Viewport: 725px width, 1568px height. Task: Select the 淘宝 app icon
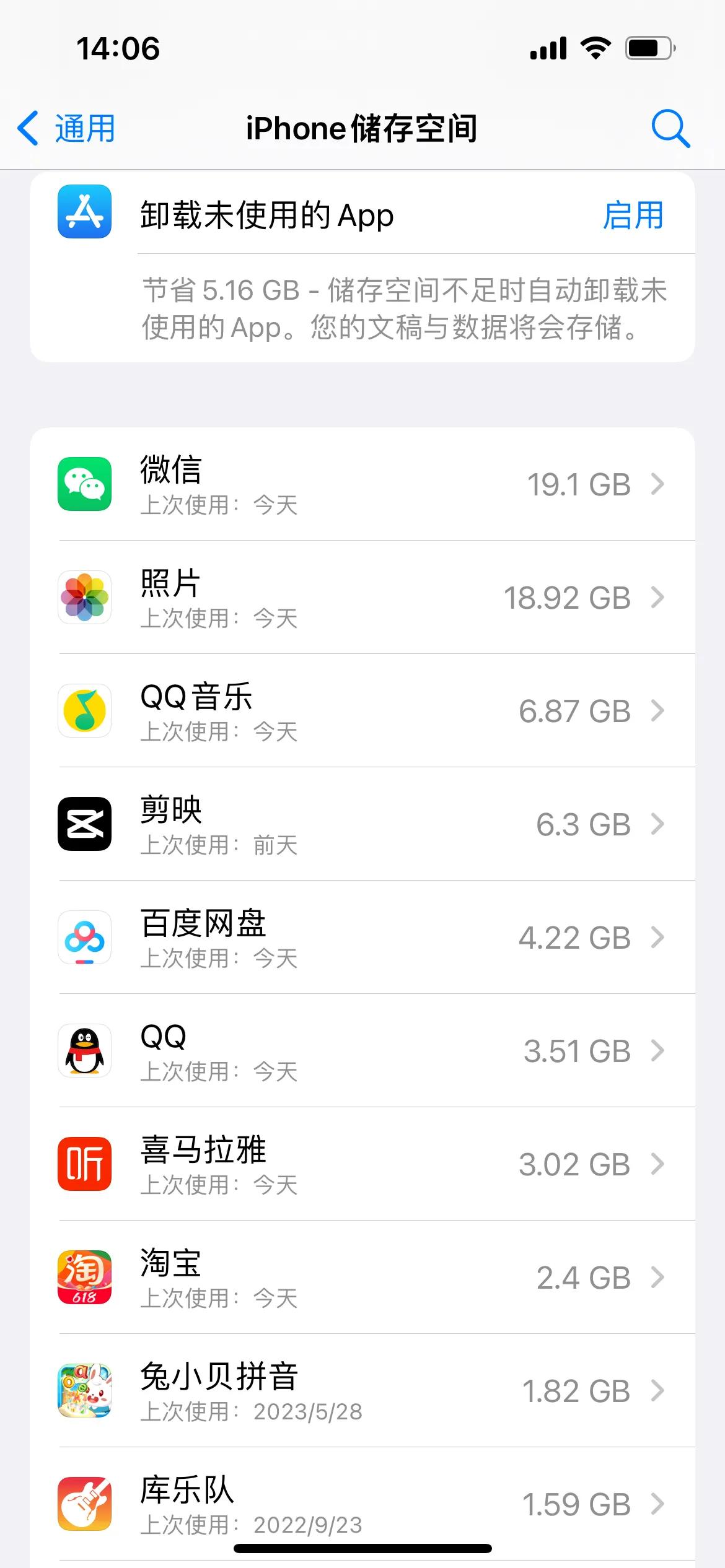[84, 1278]
